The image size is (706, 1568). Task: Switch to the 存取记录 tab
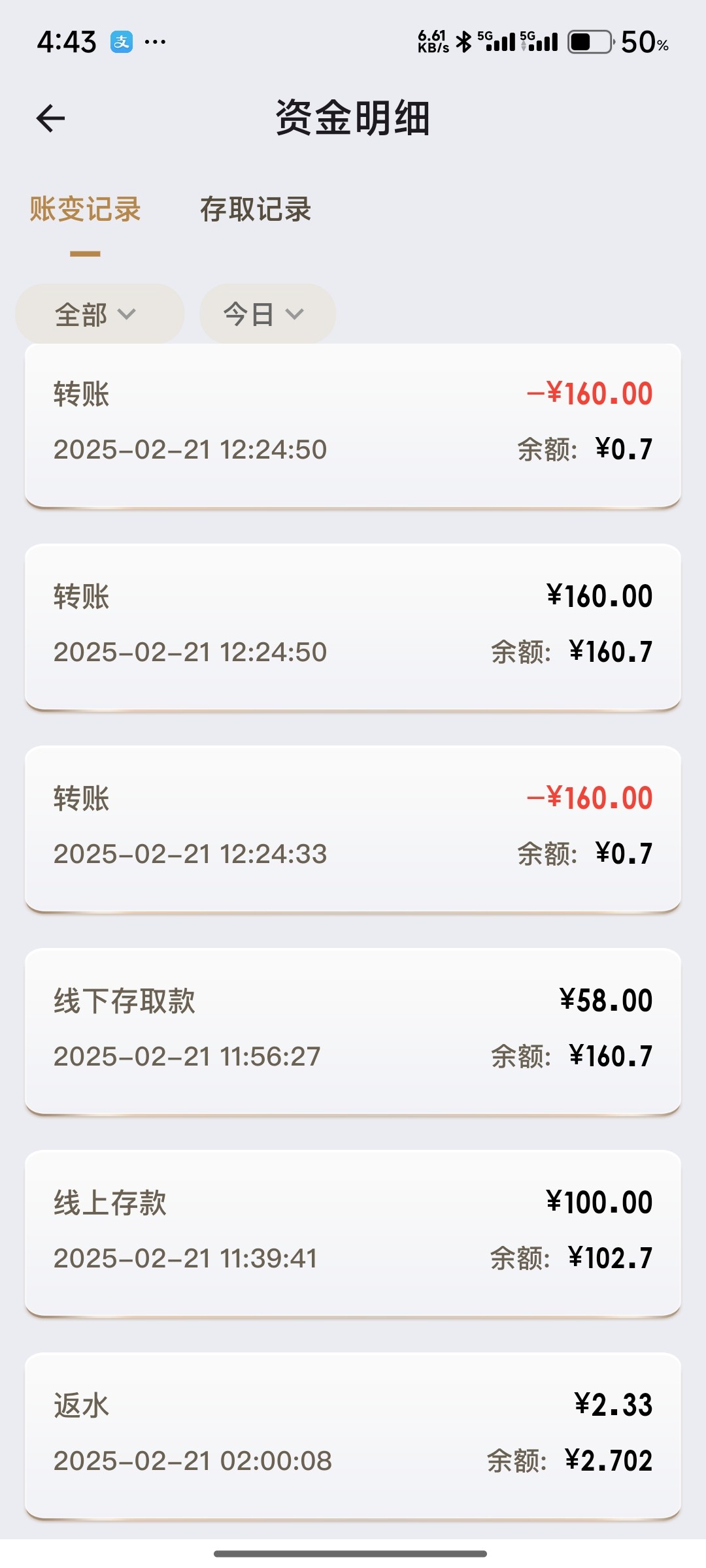(255, 210)
